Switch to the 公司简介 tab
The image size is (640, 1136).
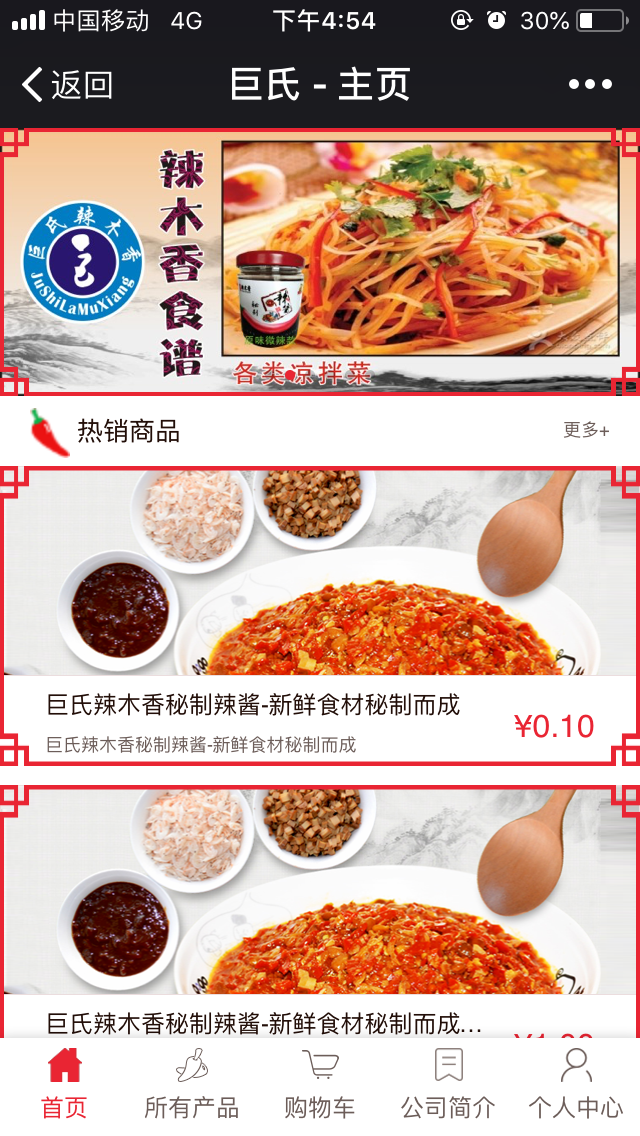[x=448, y=1085]
